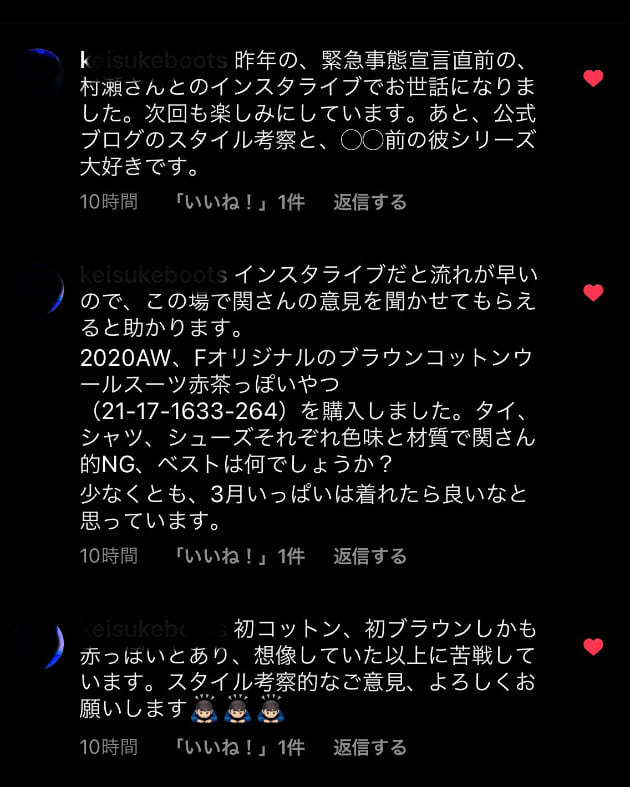The width and height of the screenshot is (630, 787).
Task: Open the avatar beside the インスタライブだと流れが早い comment
Action: [43, 291]
